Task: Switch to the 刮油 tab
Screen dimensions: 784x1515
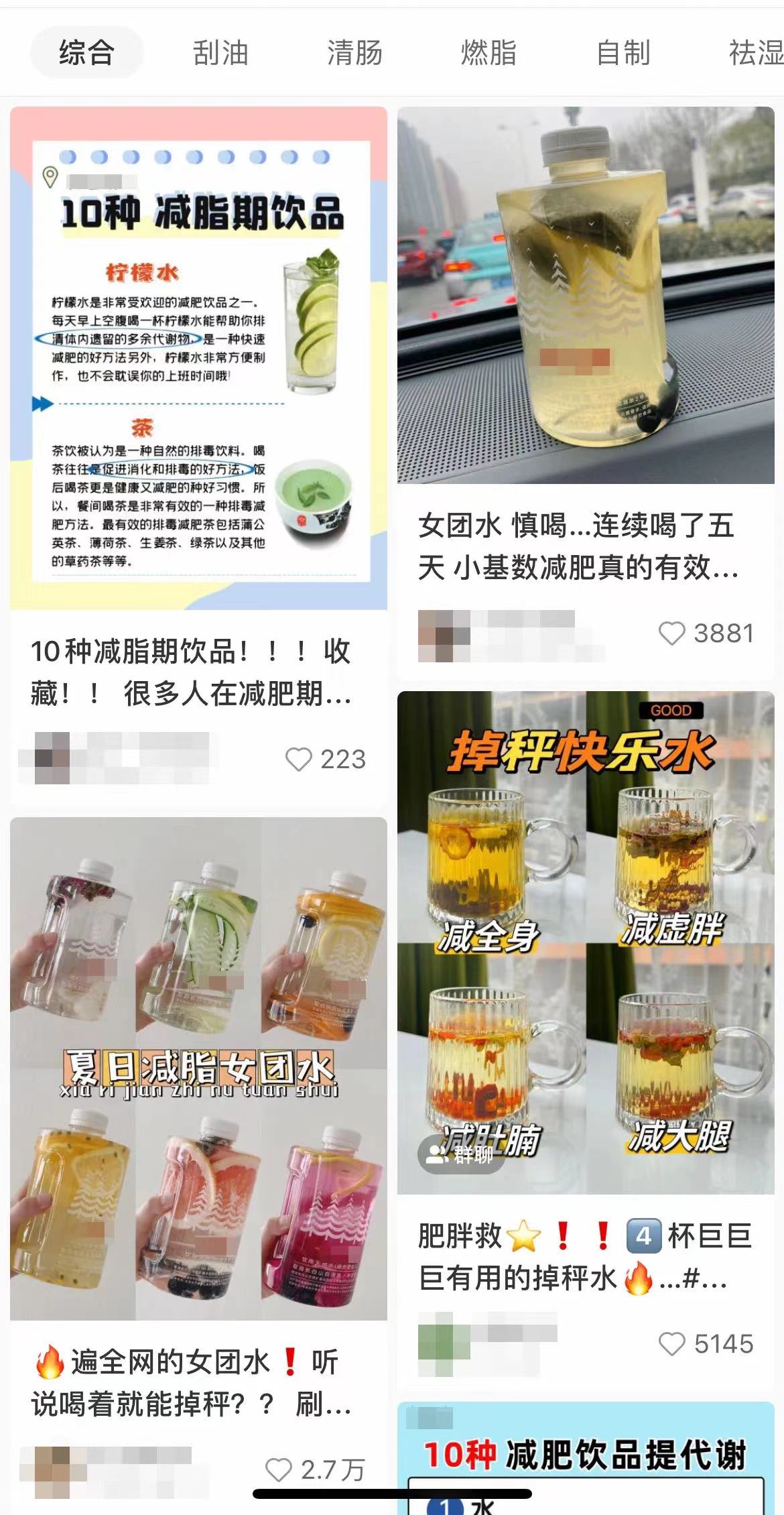Action: 220,53
